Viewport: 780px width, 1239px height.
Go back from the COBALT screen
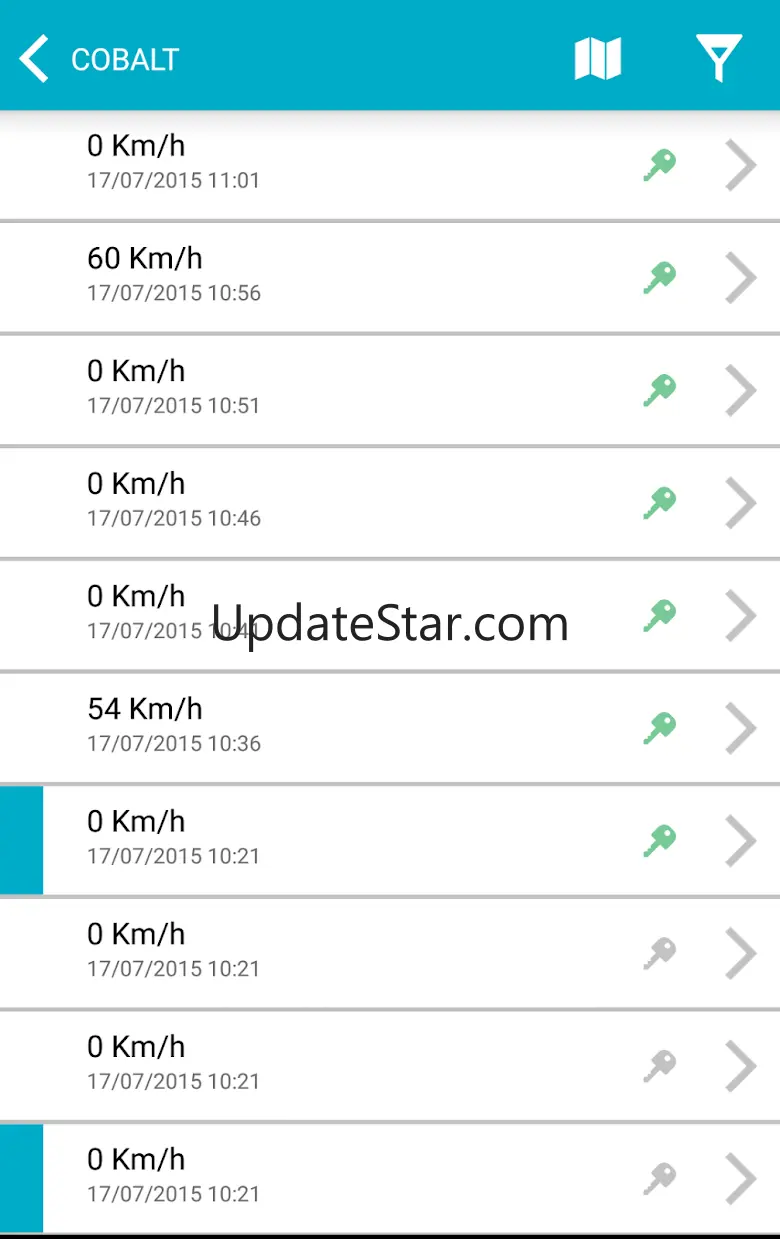pyautogui.click(x=34, y=58)
